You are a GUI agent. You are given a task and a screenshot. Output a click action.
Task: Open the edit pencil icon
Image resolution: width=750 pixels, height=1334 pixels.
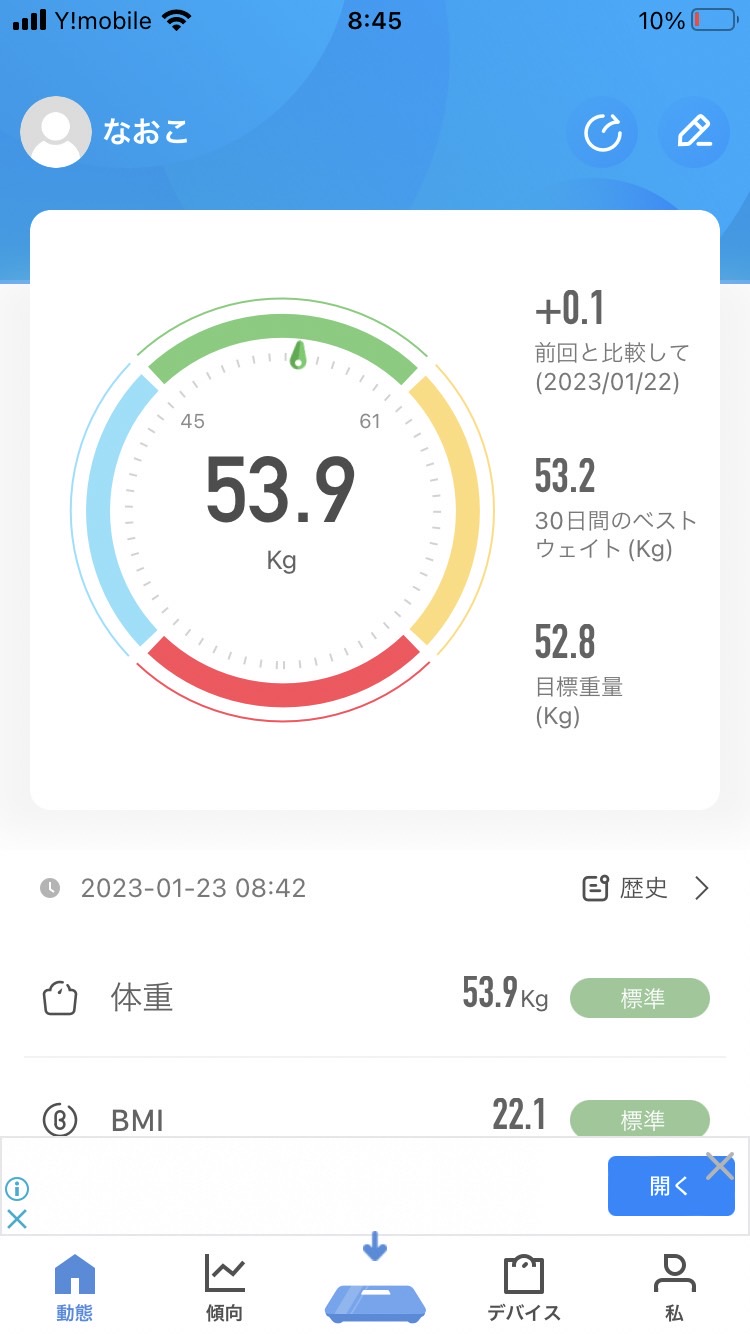(694, 132)
